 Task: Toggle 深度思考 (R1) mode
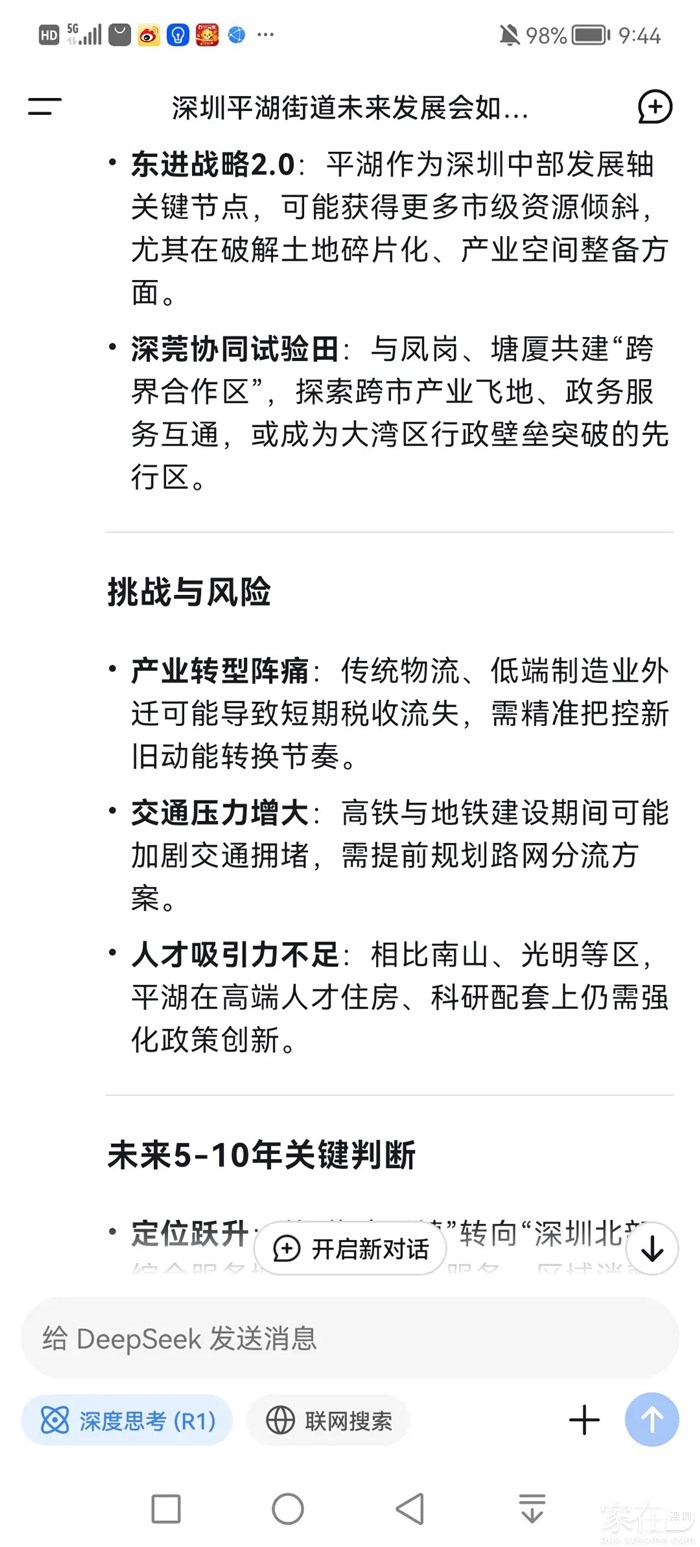[127, 1420]
